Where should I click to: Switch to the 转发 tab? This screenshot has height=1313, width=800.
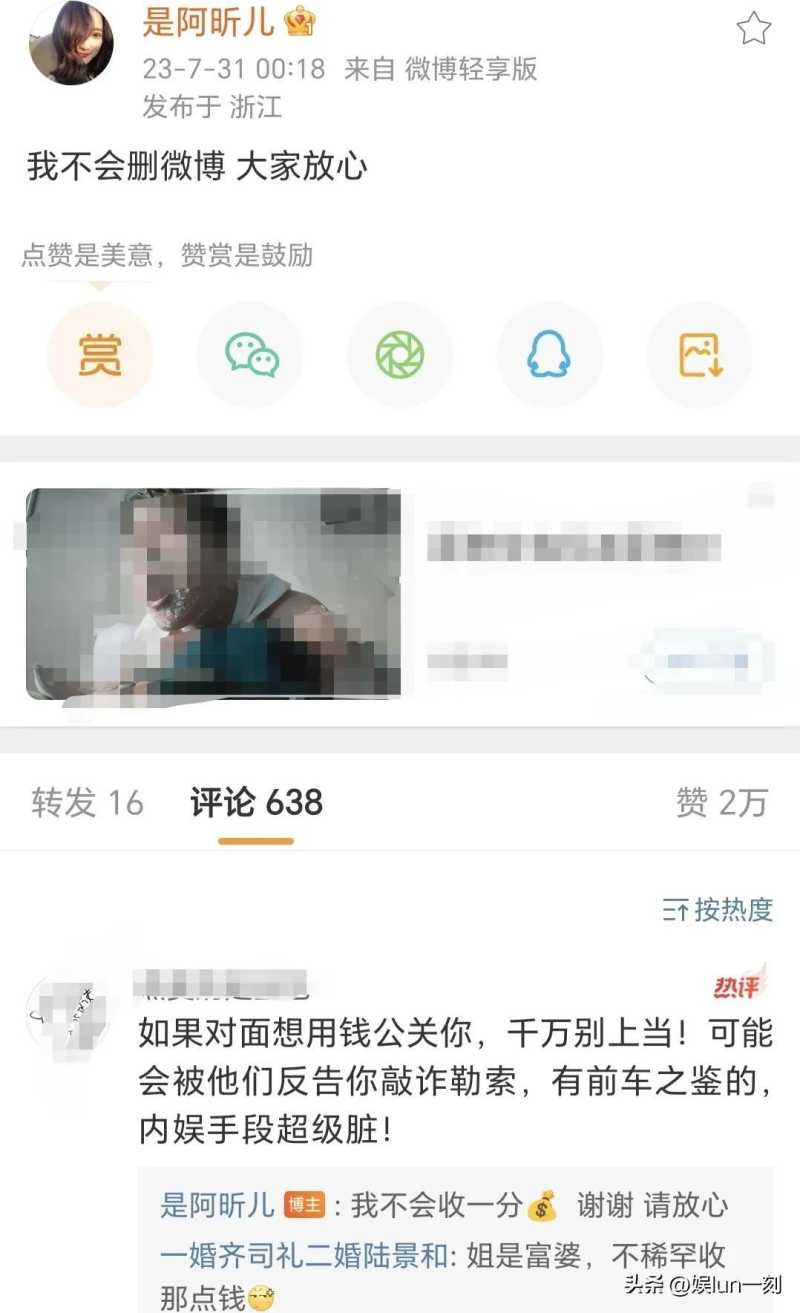pyautogui.click(x=88, y=802)
